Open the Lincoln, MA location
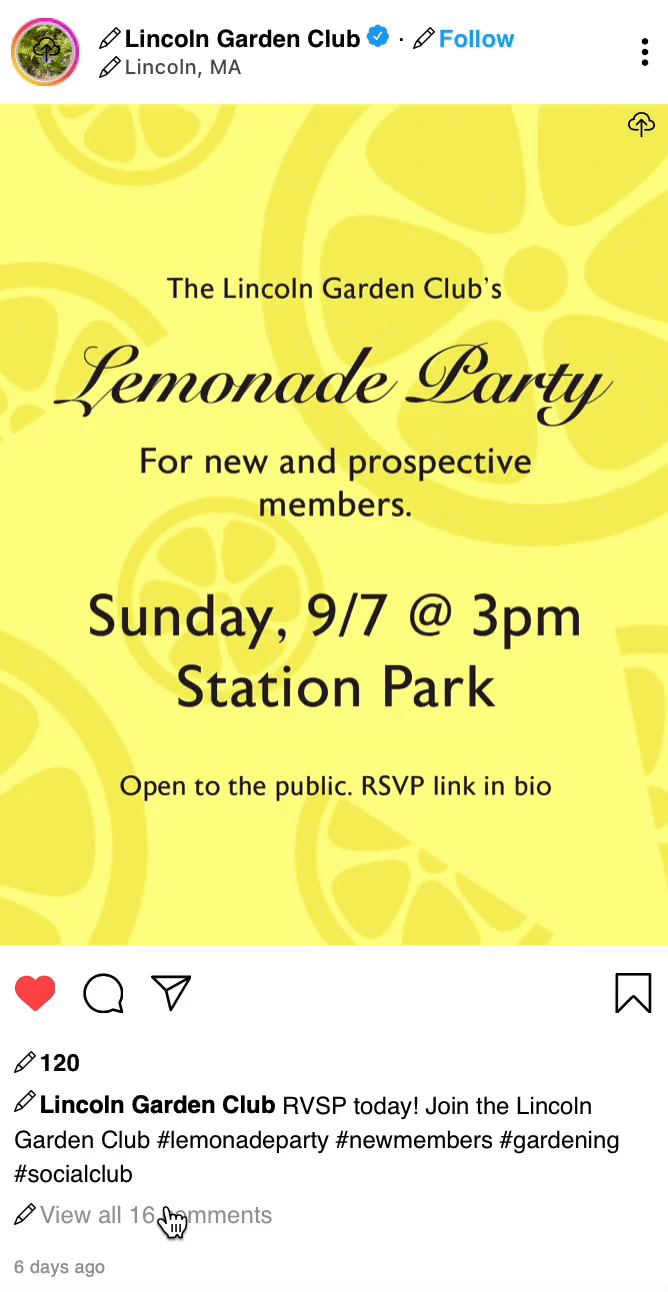The width and height of the screenshot is (668, 1292). coord(182,68)
